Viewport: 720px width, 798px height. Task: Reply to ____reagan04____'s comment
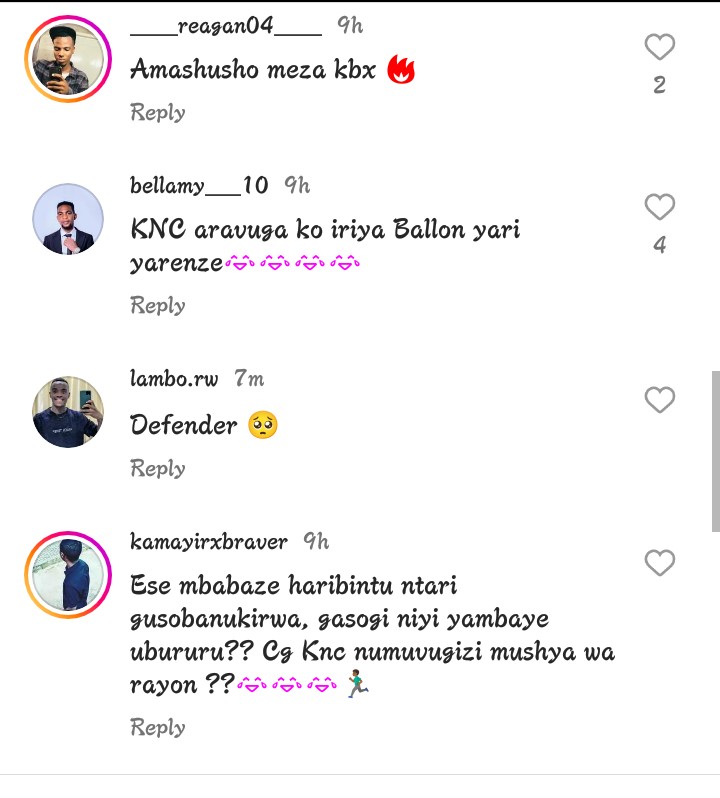tap(158, 112)
